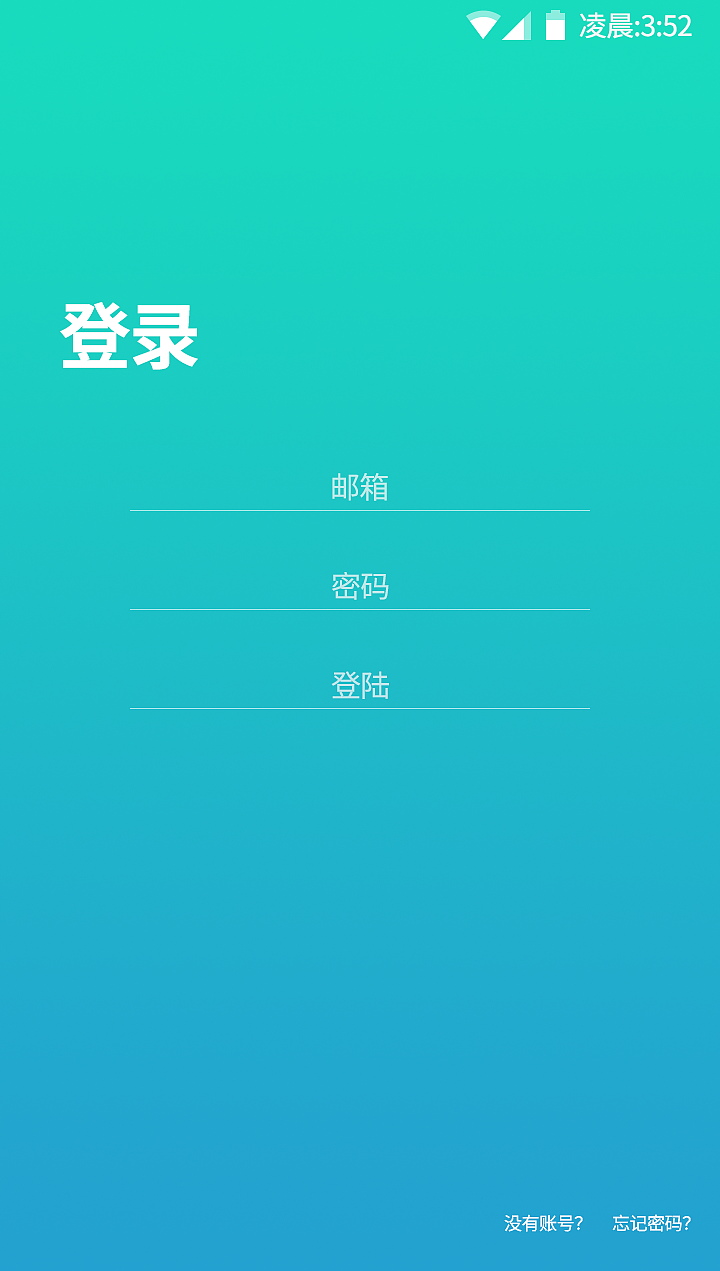
Task: Tap the 登录 page title
Action: coord(130,333)
